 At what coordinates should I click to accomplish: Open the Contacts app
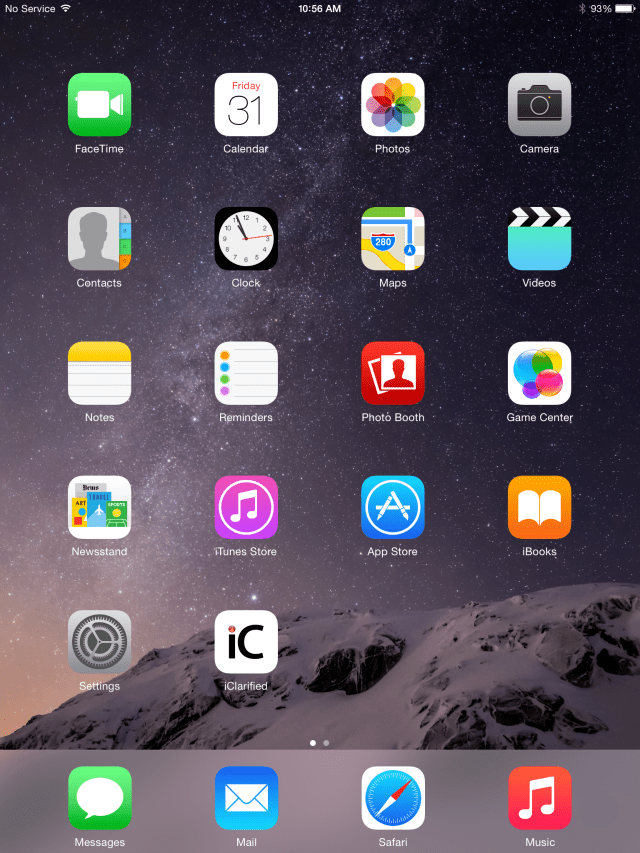[x=99, y=239]
